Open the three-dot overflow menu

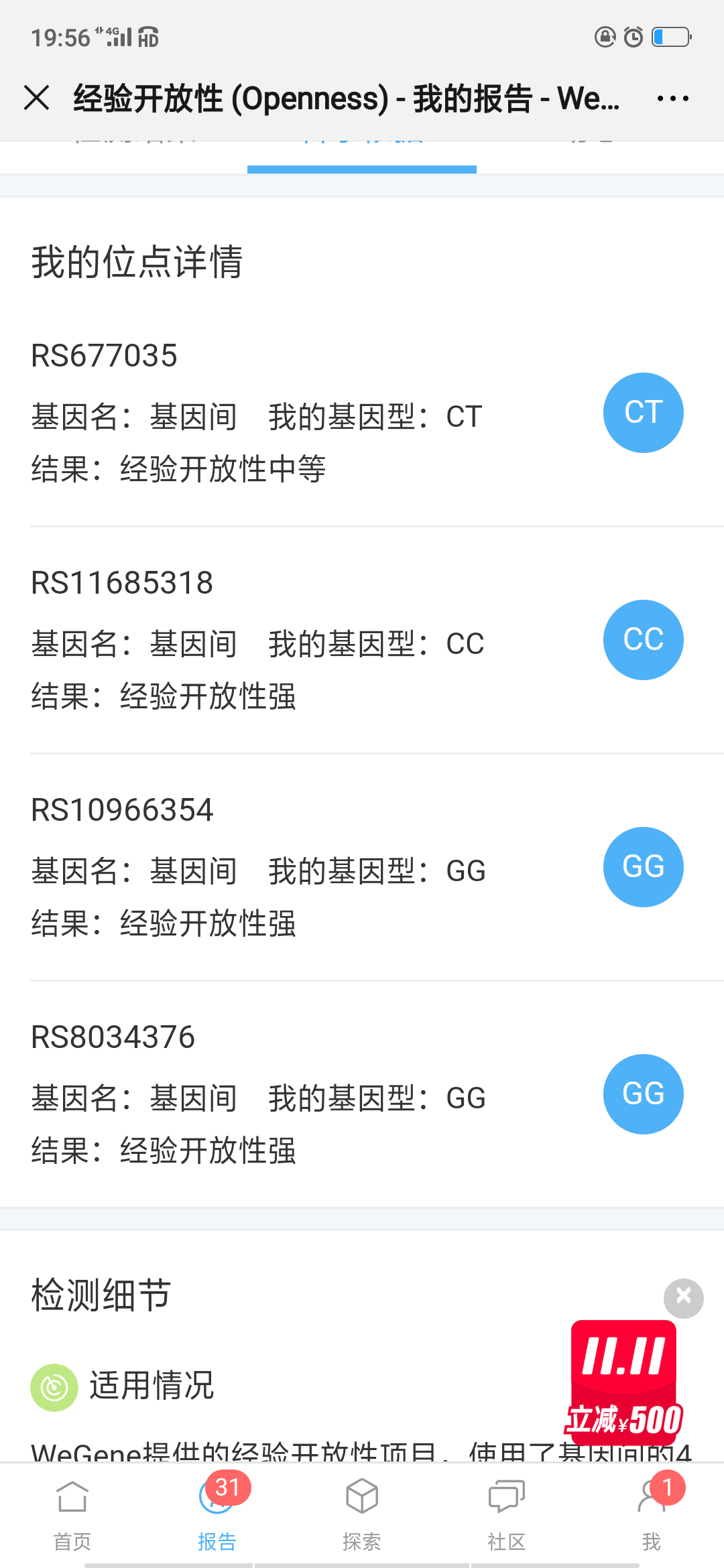[x=672, y=99]
